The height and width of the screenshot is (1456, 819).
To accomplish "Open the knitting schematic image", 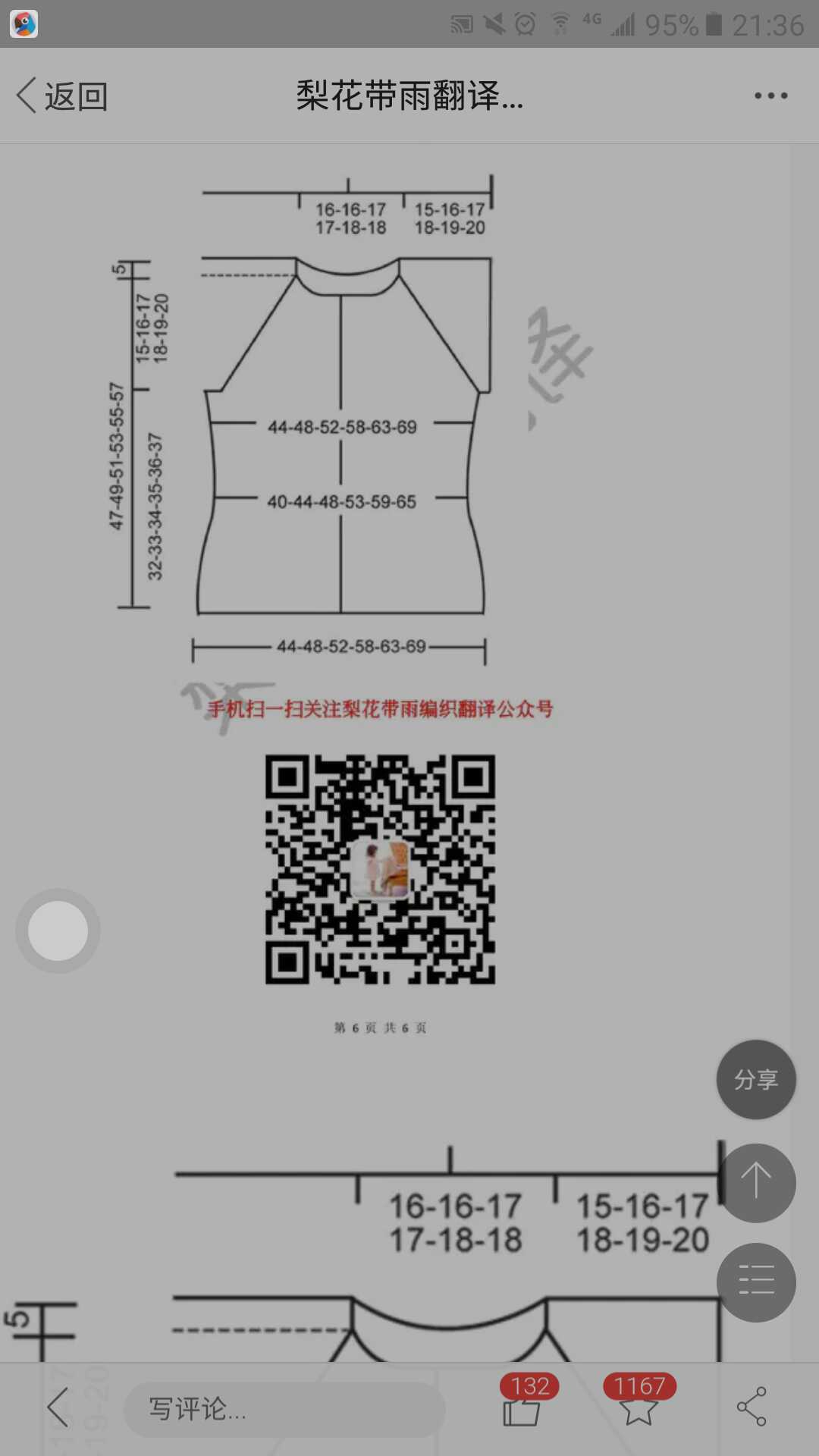I will [x=341, y=425].
